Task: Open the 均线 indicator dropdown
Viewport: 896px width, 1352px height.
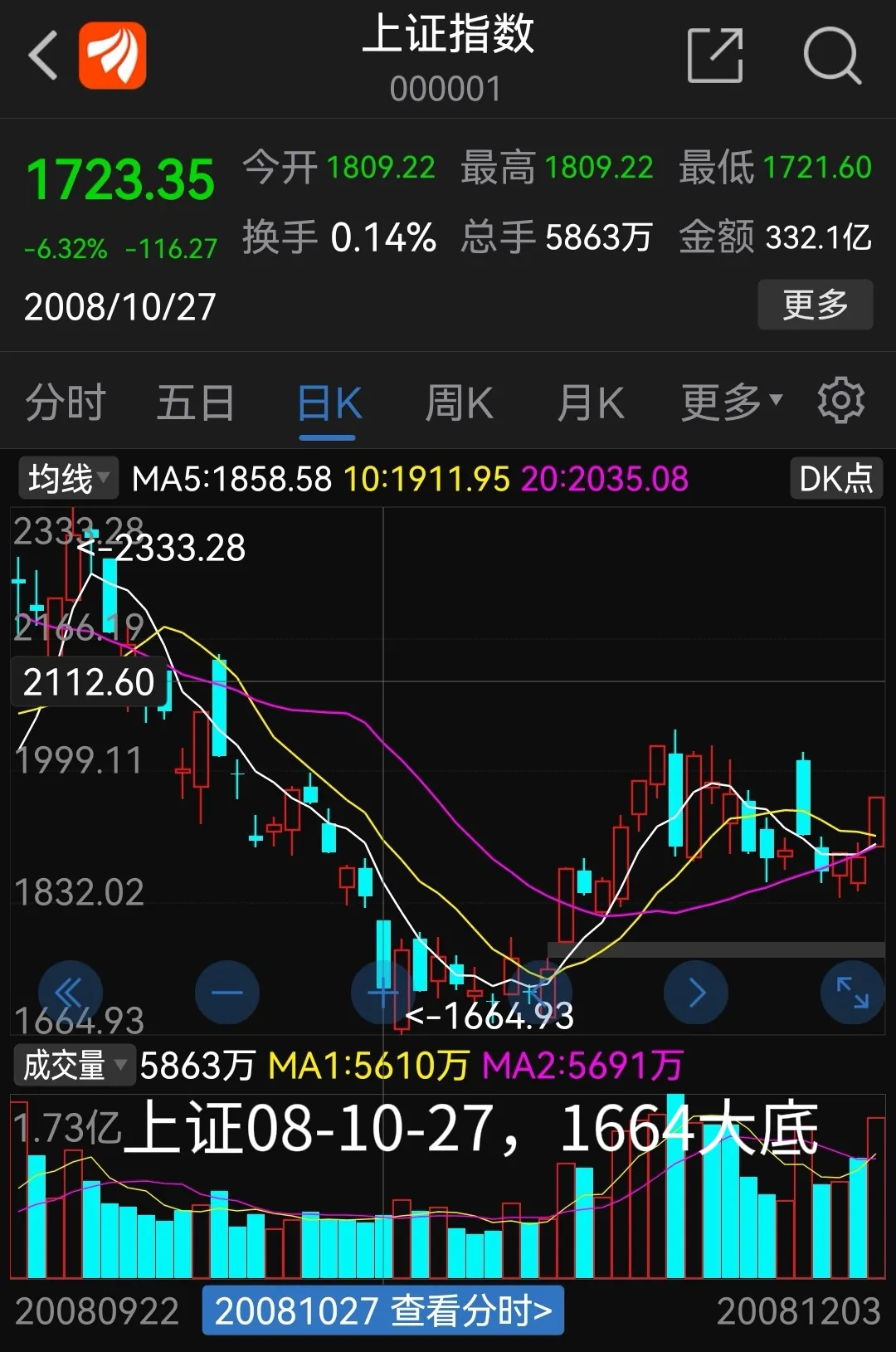Action: coord(68,479)
